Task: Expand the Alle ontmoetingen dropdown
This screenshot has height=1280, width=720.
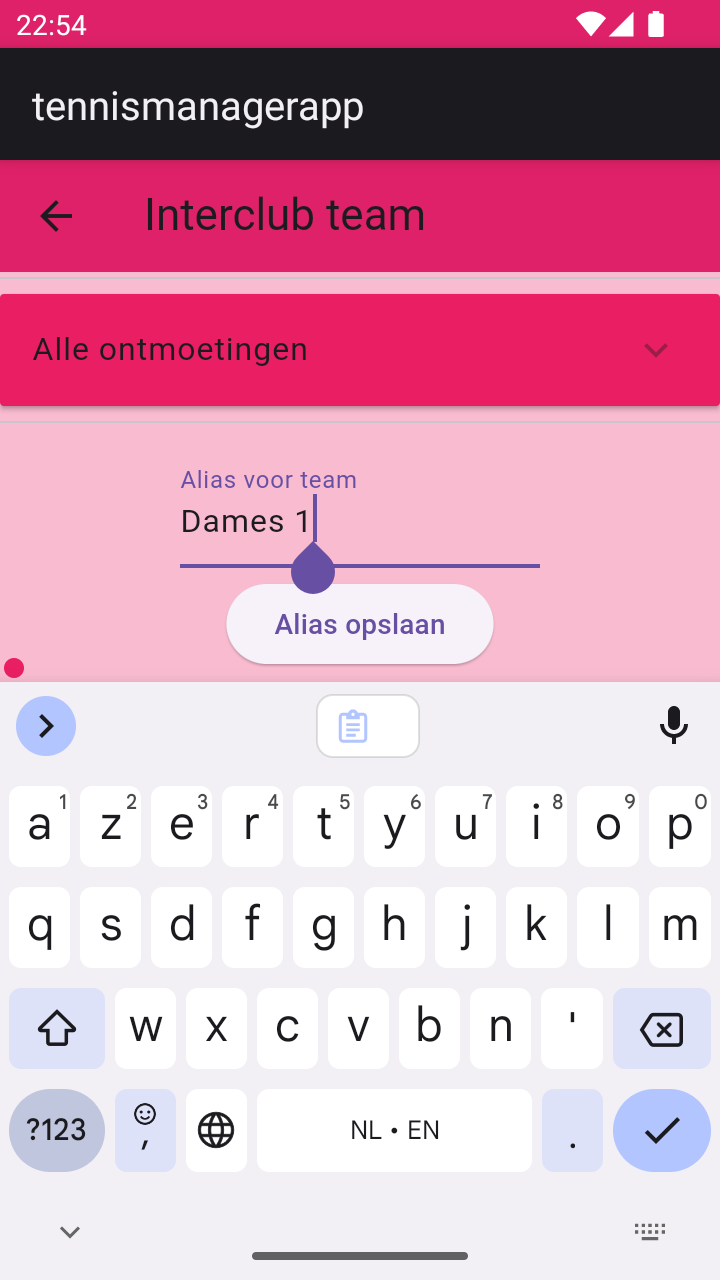Action: click(x=655, y=350)
